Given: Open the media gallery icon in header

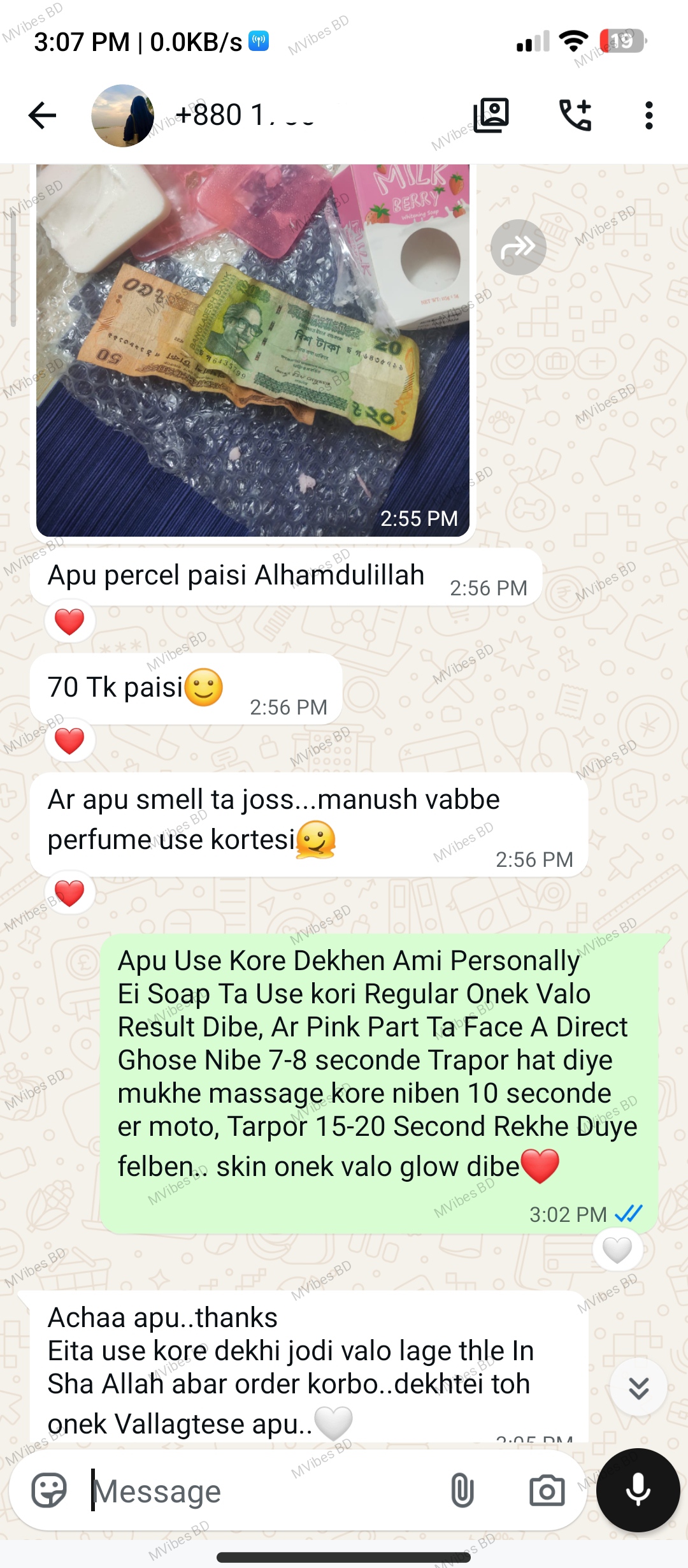Looking at the screenshot, I should (x=491, y=115).
